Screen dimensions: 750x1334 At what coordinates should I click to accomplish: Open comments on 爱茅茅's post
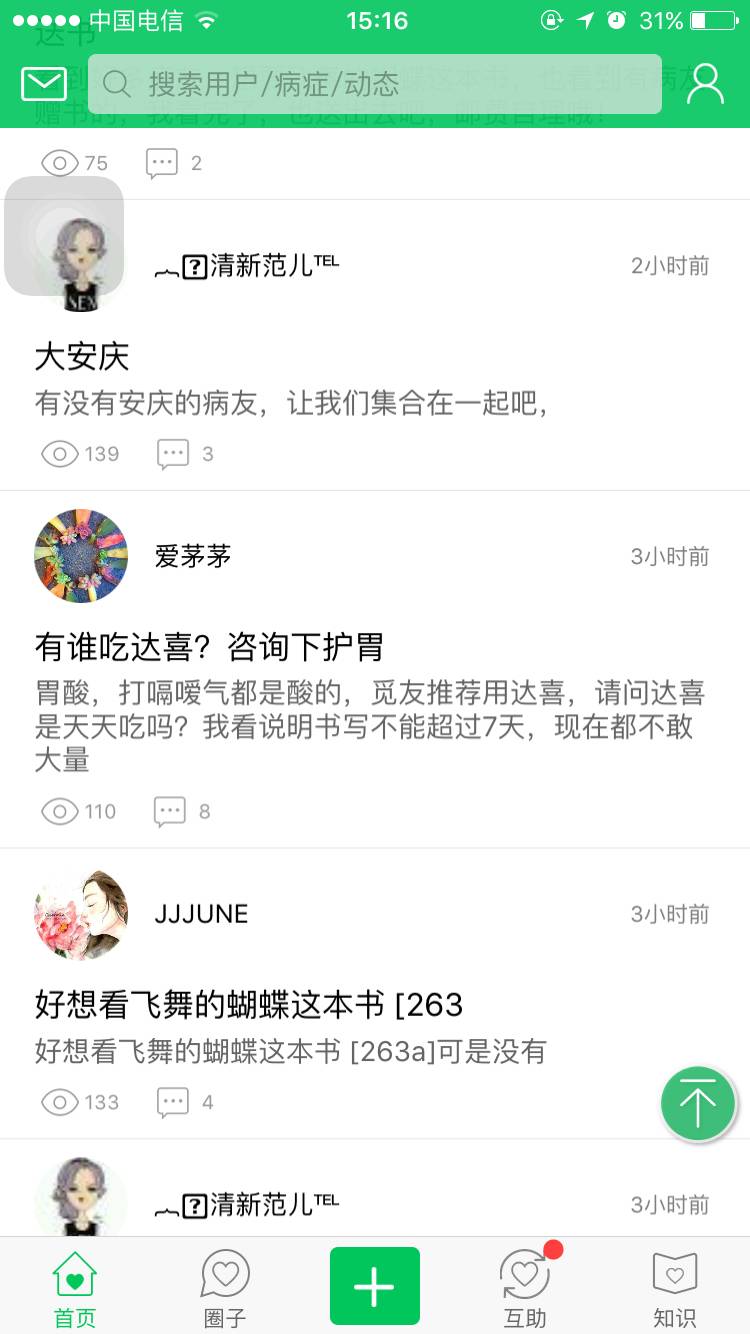coord(182,811)
